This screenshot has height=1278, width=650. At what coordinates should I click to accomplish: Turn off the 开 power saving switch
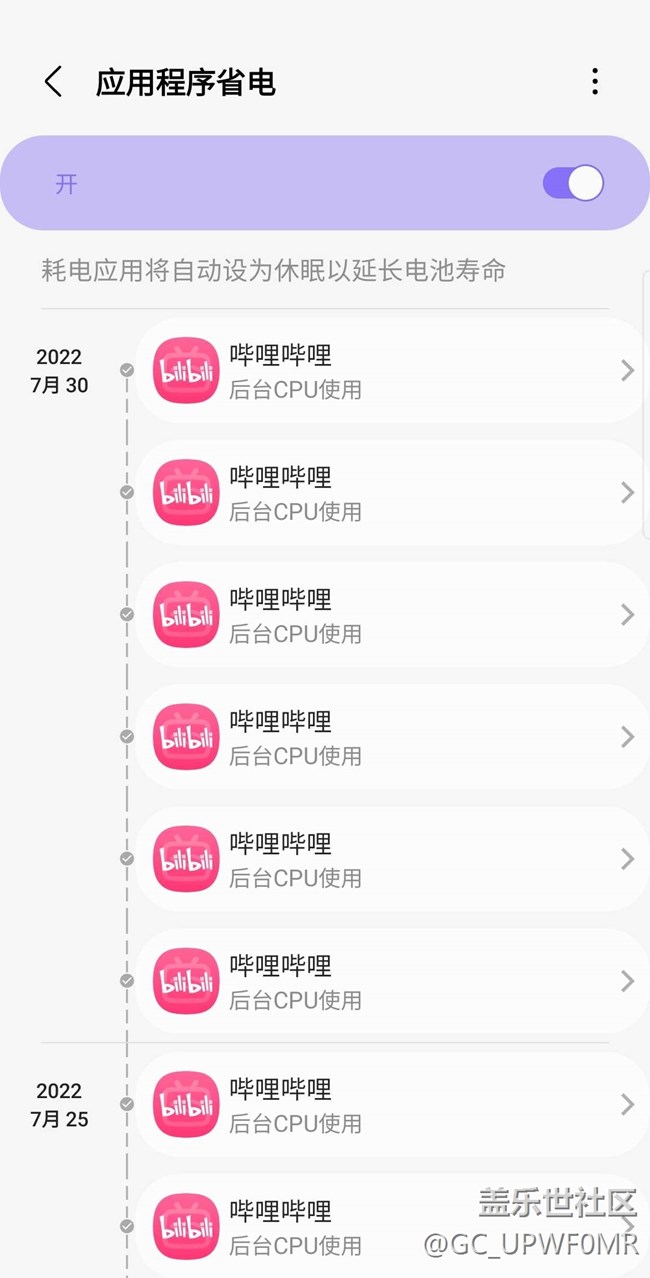pos(573,183)
